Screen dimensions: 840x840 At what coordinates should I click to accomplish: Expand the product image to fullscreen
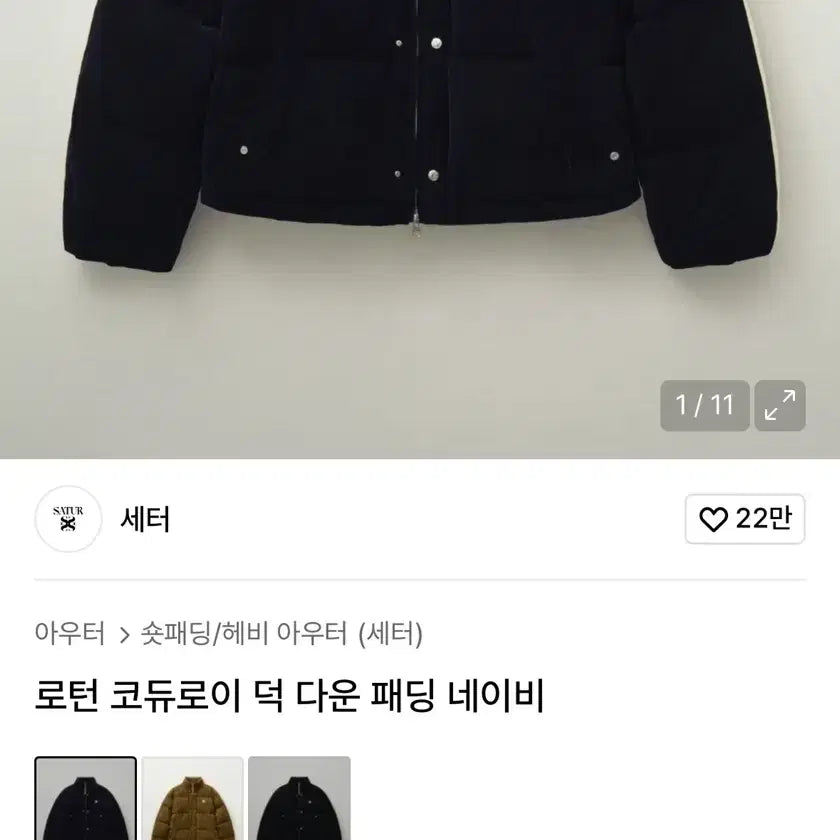(779, 405)
